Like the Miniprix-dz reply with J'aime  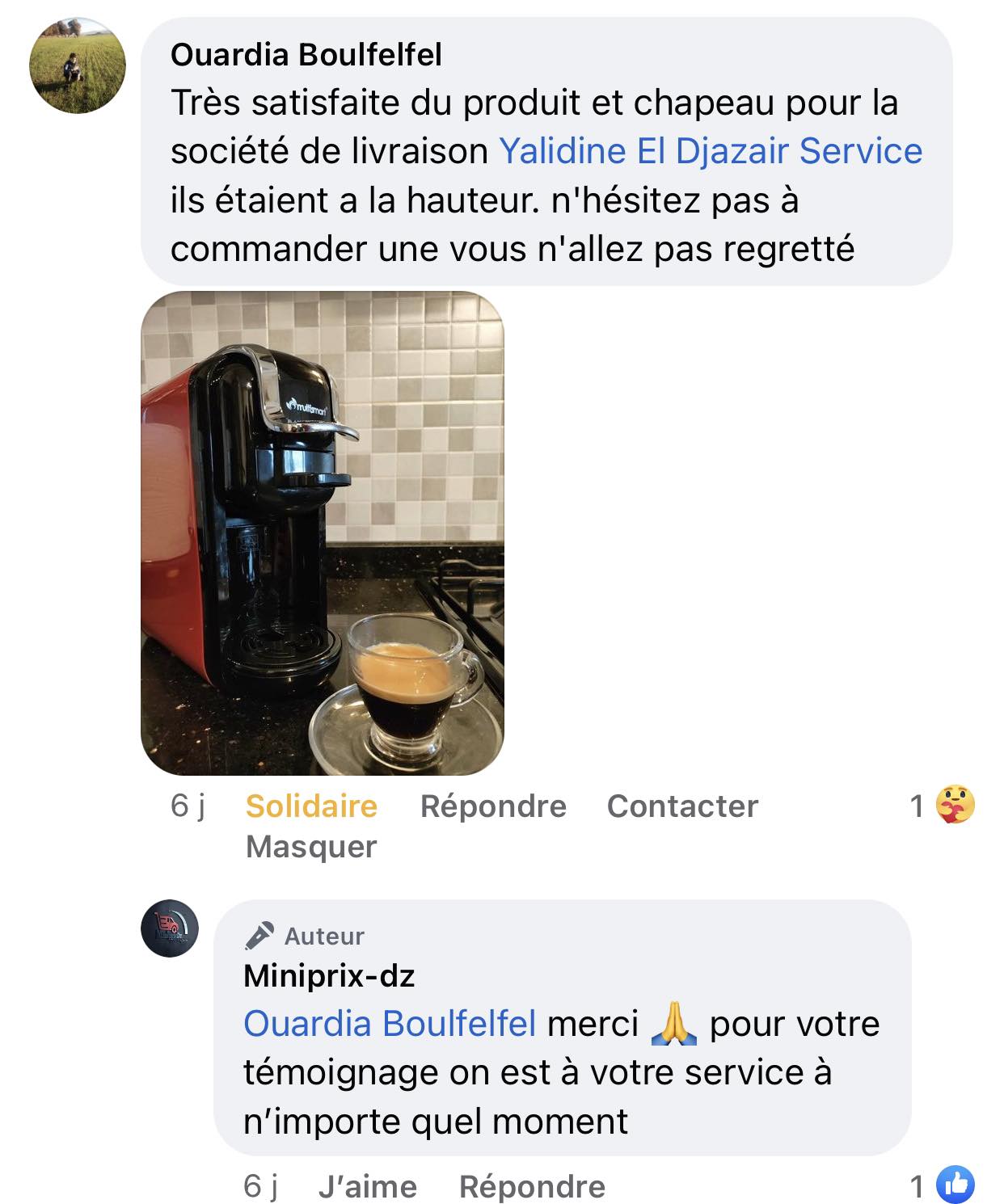[x=368, y=1186]
